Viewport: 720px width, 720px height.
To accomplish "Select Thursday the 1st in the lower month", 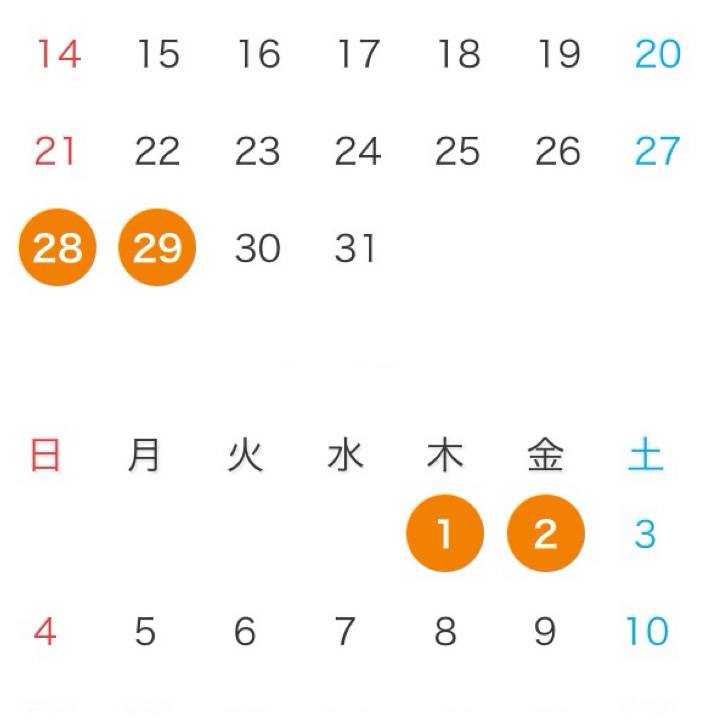I will (x=445, y=534).
